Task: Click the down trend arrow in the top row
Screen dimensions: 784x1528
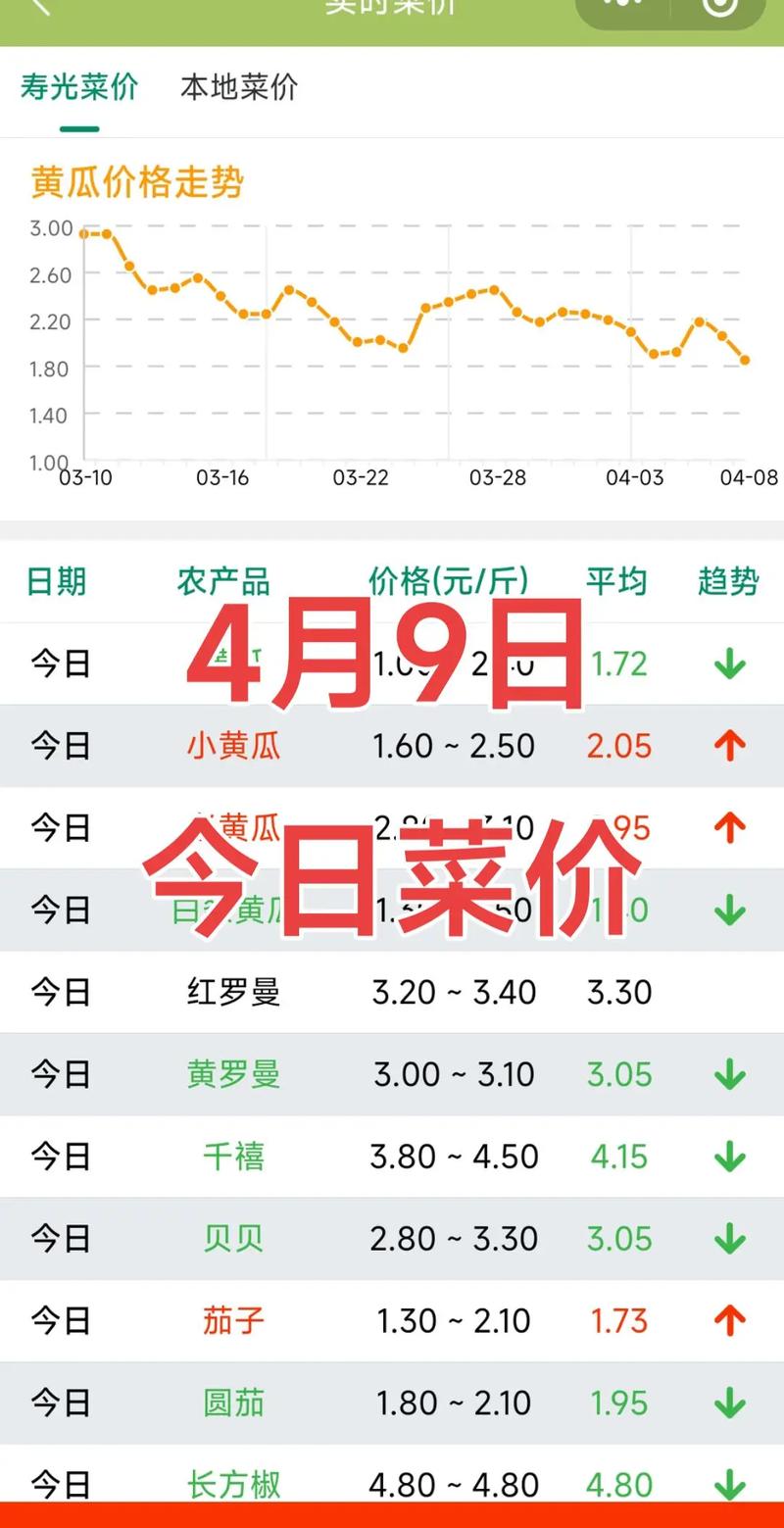Action: (728, 664)
